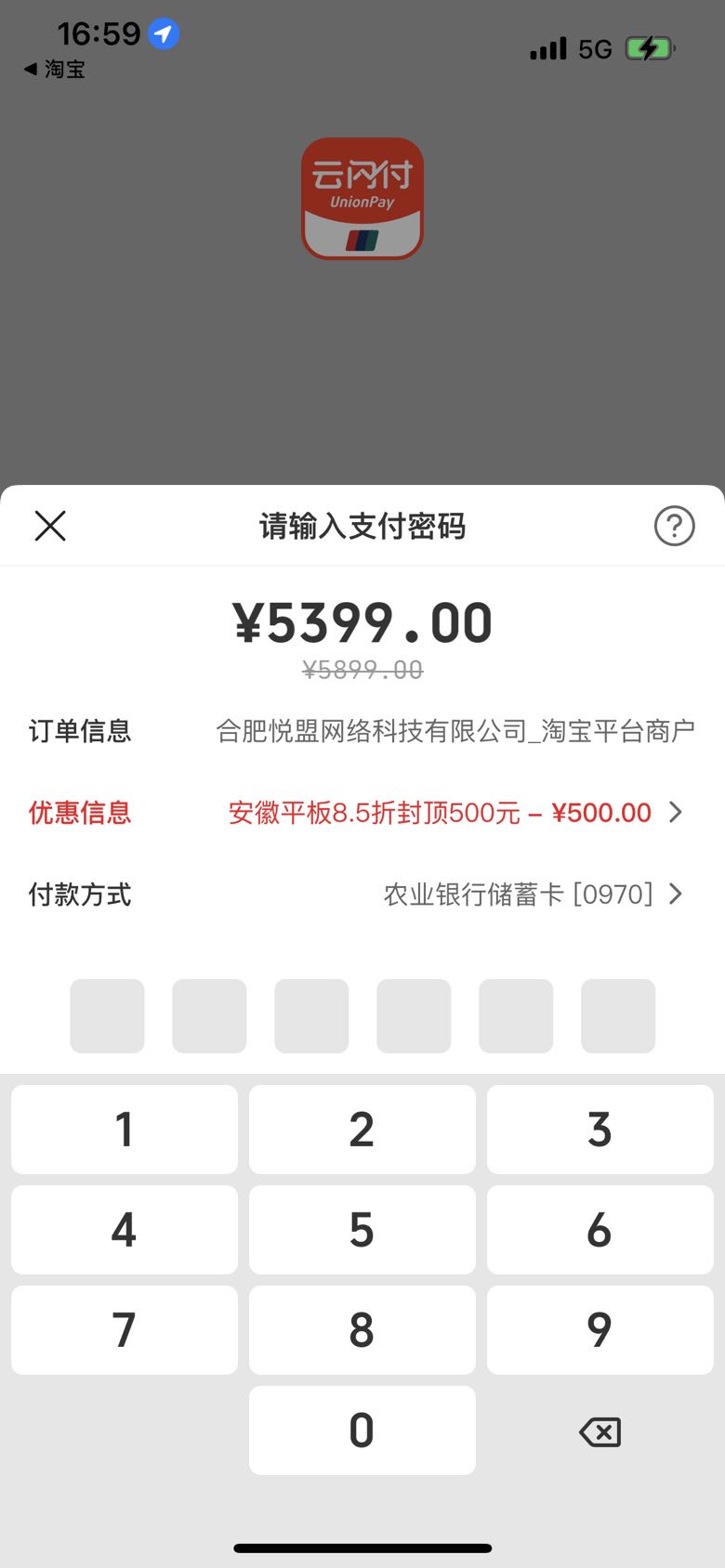
Task: Tap the location arrow in the status bar
Action: click(164, 33)
